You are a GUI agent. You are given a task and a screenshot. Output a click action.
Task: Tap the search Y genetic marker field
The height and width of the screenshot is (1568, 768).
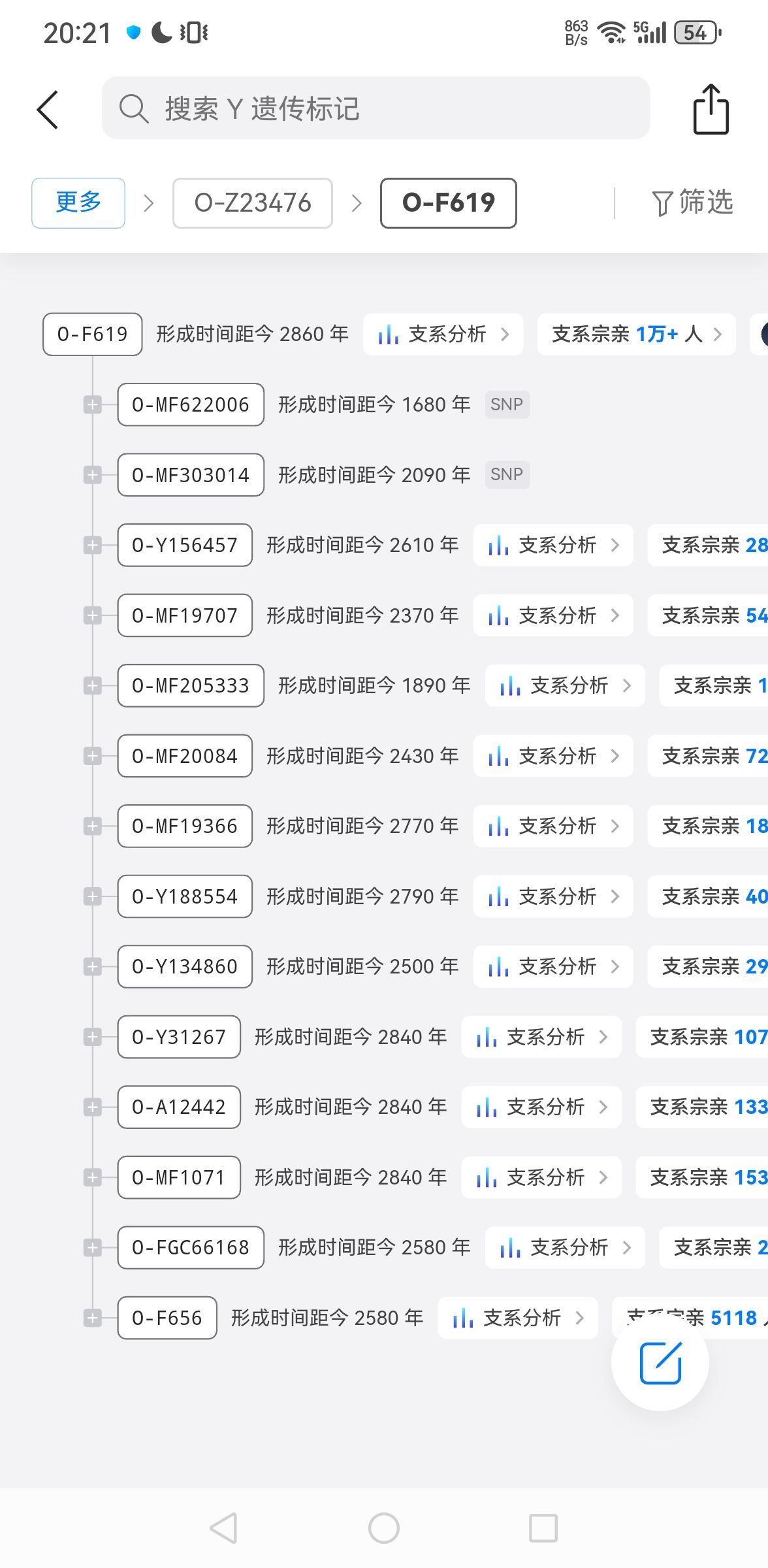pyautogui.click(x=376, y=108)
